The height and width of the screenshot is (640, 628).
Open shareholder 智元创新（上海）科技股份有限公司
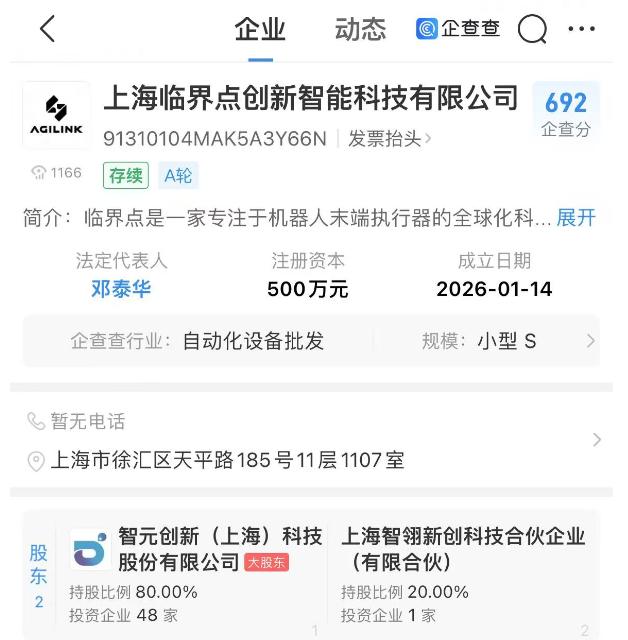(220, 549)
